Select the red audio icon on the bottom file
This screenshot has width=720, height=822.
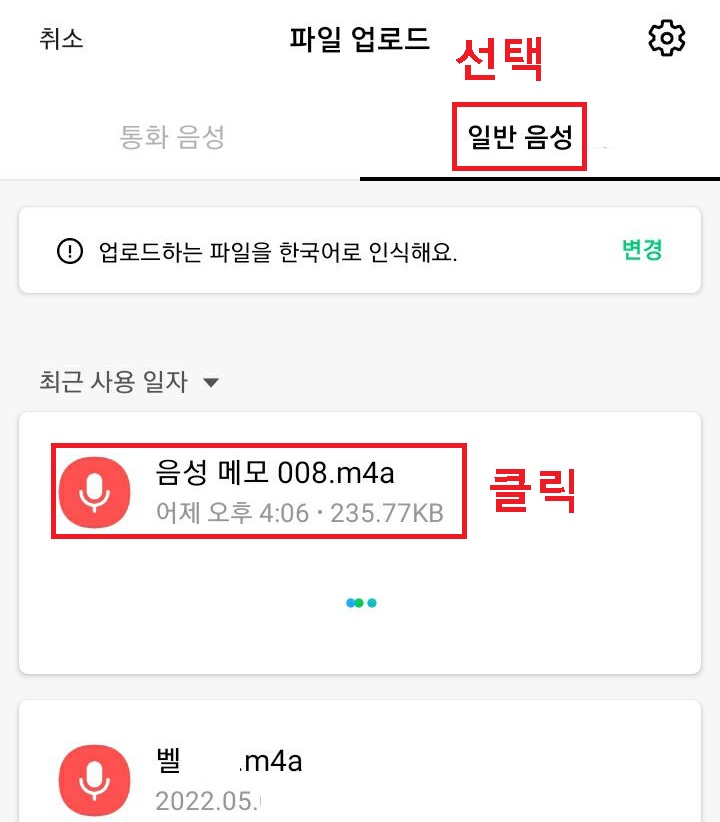coord(94,781)
